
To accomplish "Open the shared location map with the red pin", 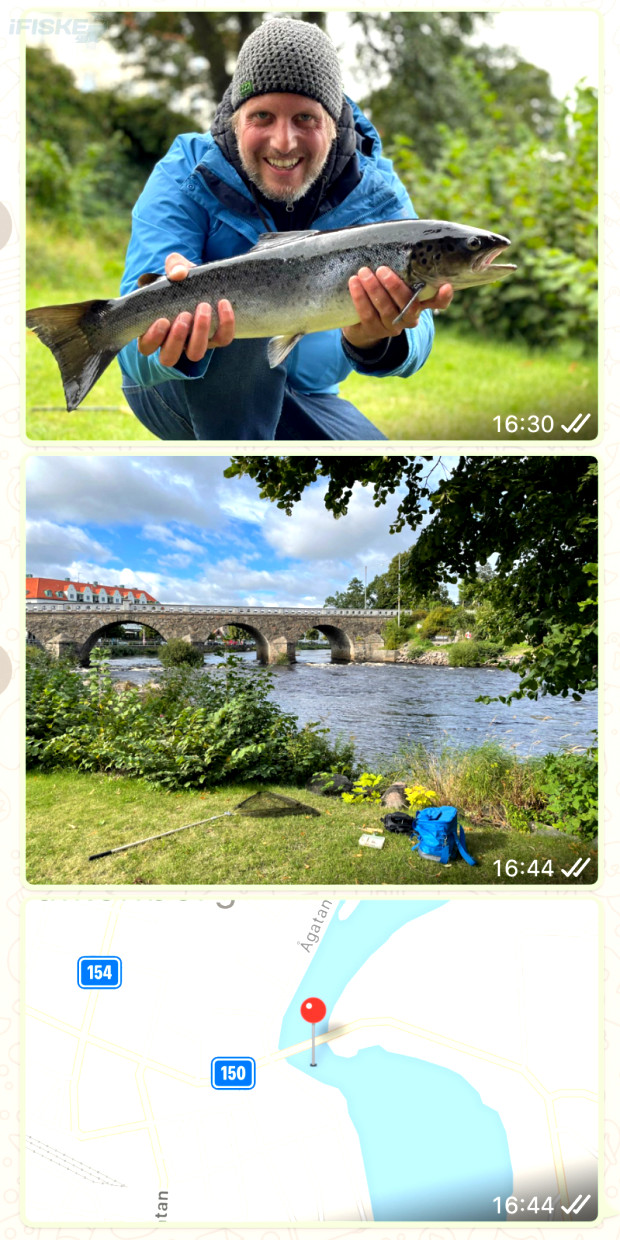I will click(311, 1062).
